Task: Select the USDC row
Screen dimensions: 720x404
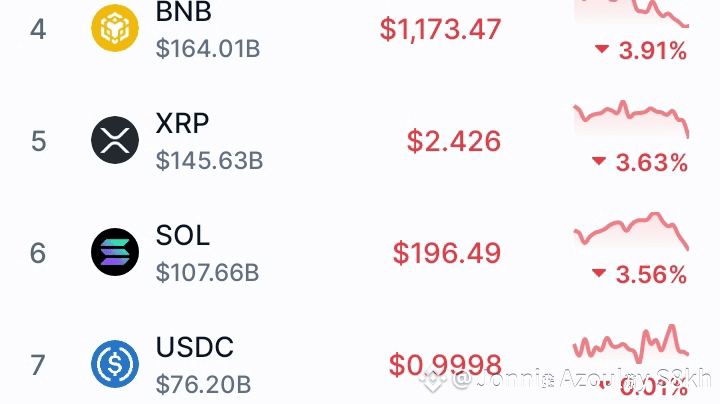Action: pyautogui.click(x=194, y=364)
